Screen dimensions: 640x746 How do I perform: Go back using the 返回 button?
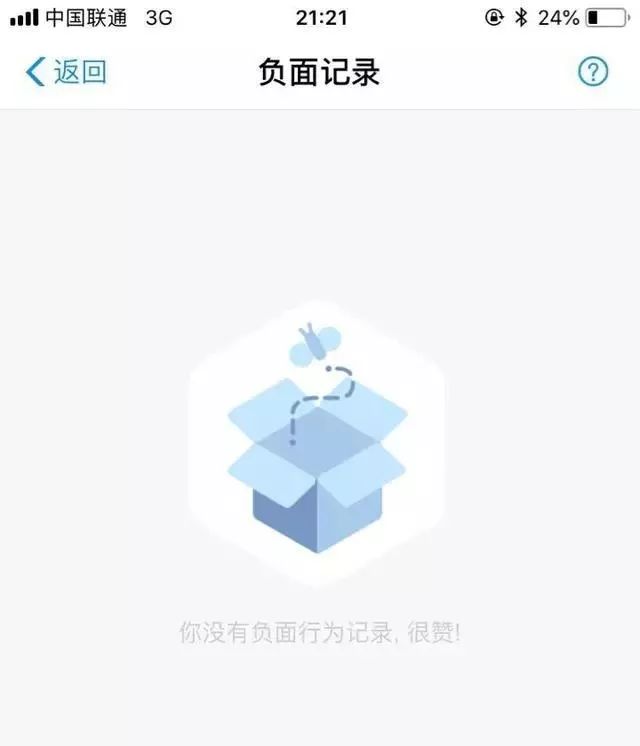pos(66,72)
